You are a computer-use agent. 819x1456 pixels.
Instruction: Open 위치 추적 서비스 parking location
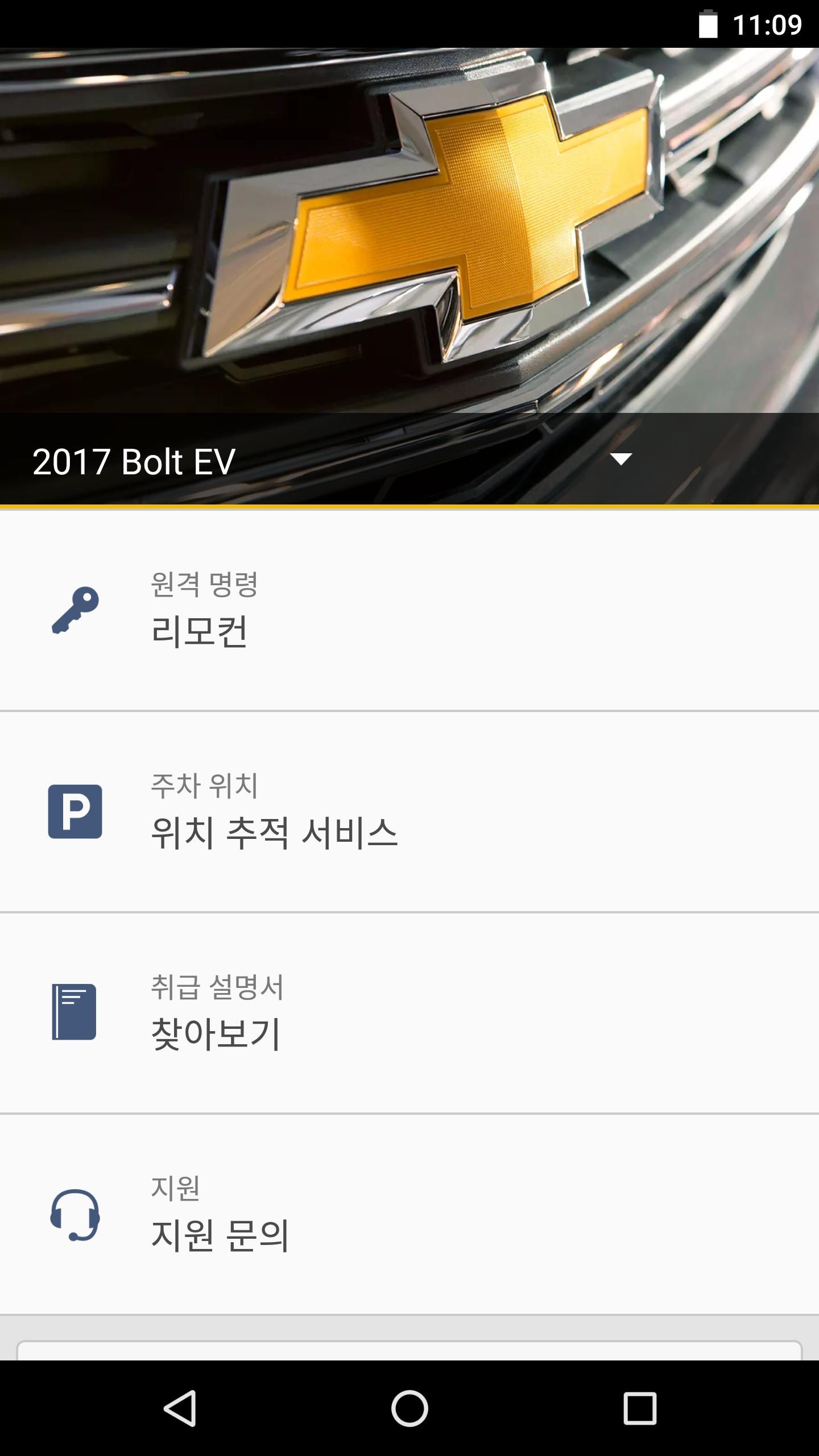point(409,812)
